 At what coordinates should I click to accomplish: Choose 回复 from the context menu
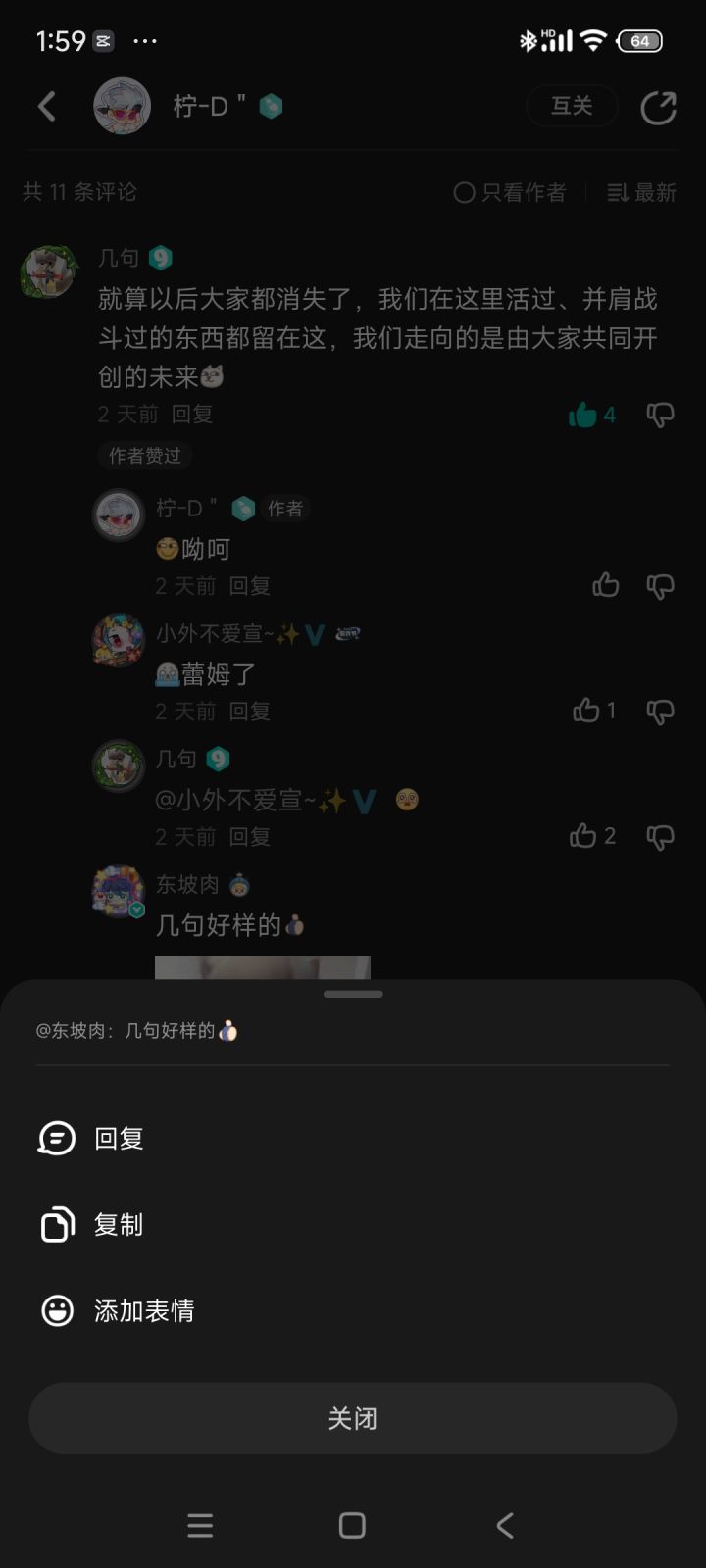coord(120,1138)
